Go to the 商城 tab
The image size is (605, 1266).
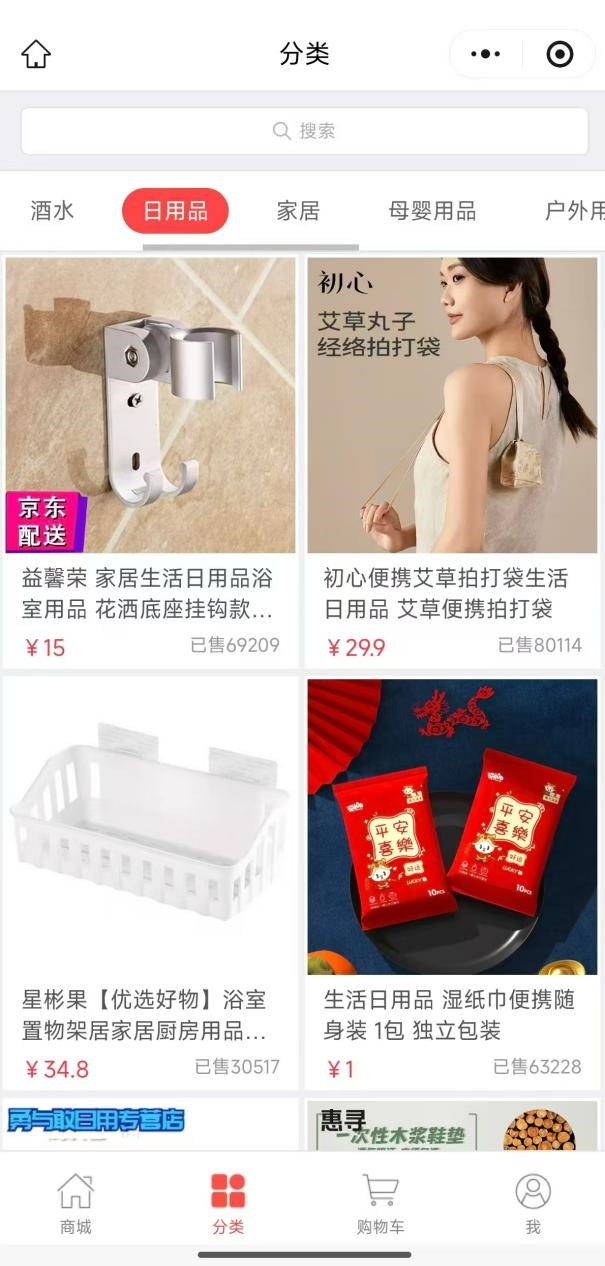pyautogui.click(x=76, y=1204)
